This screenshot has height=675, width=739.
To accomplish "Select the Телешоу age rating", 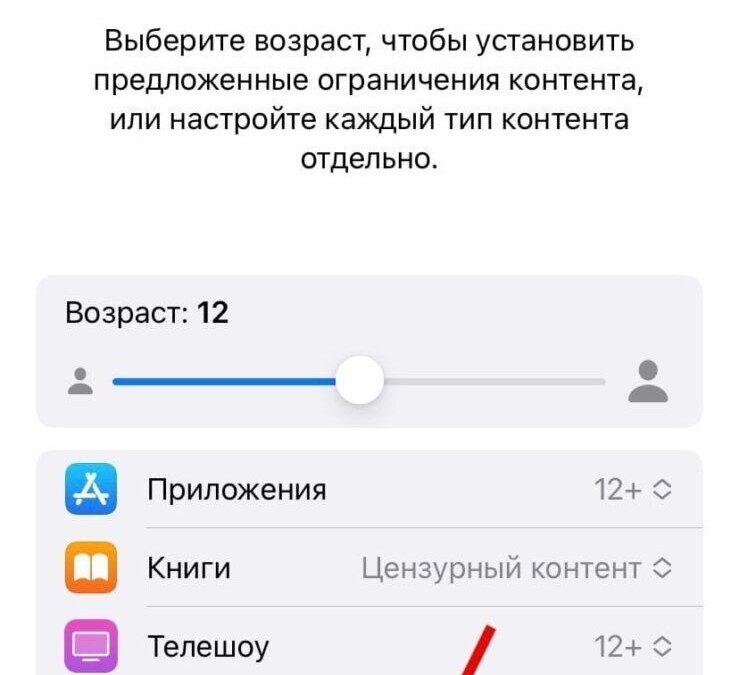I will [x=633, y=646].
